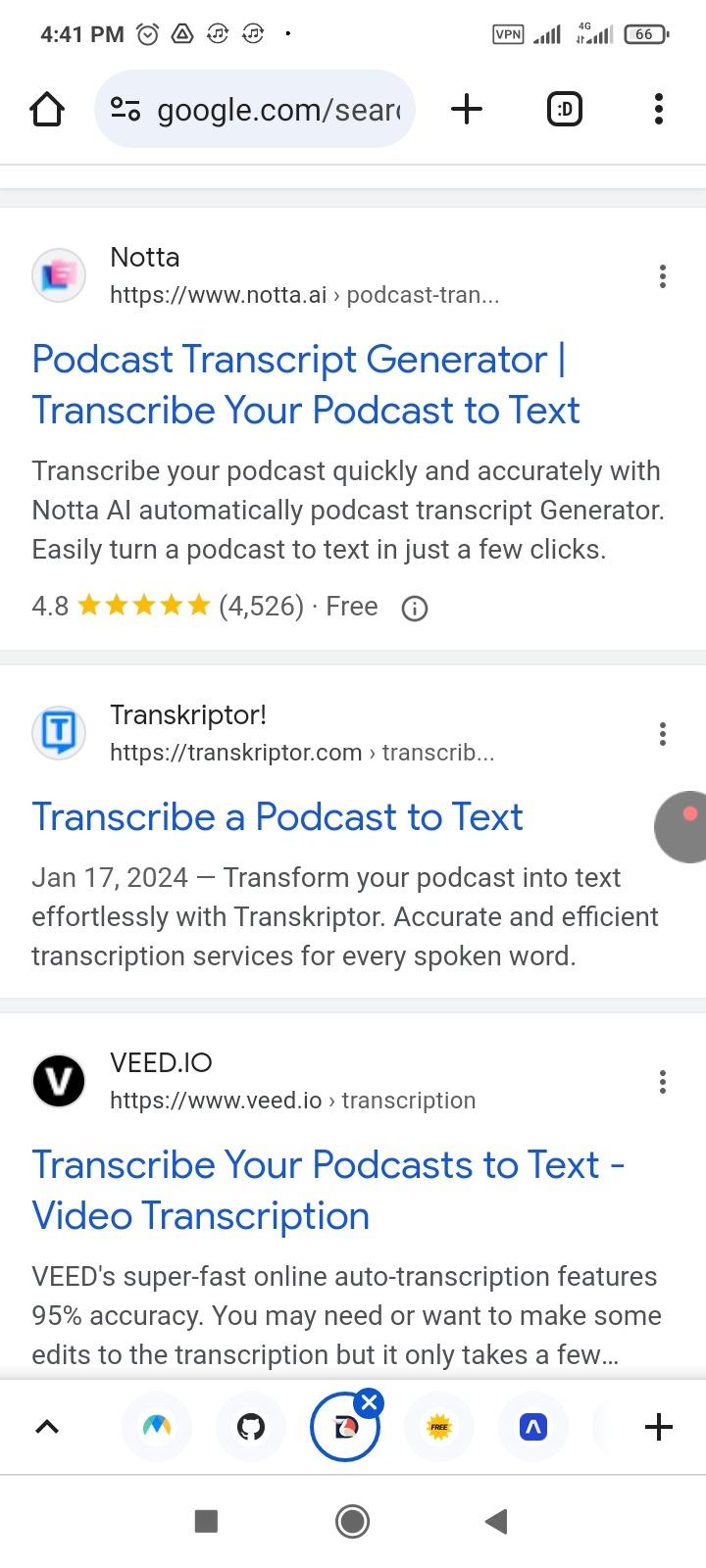
Task: Expand the tab strip with the up chevron
Action: (47, 1427)
